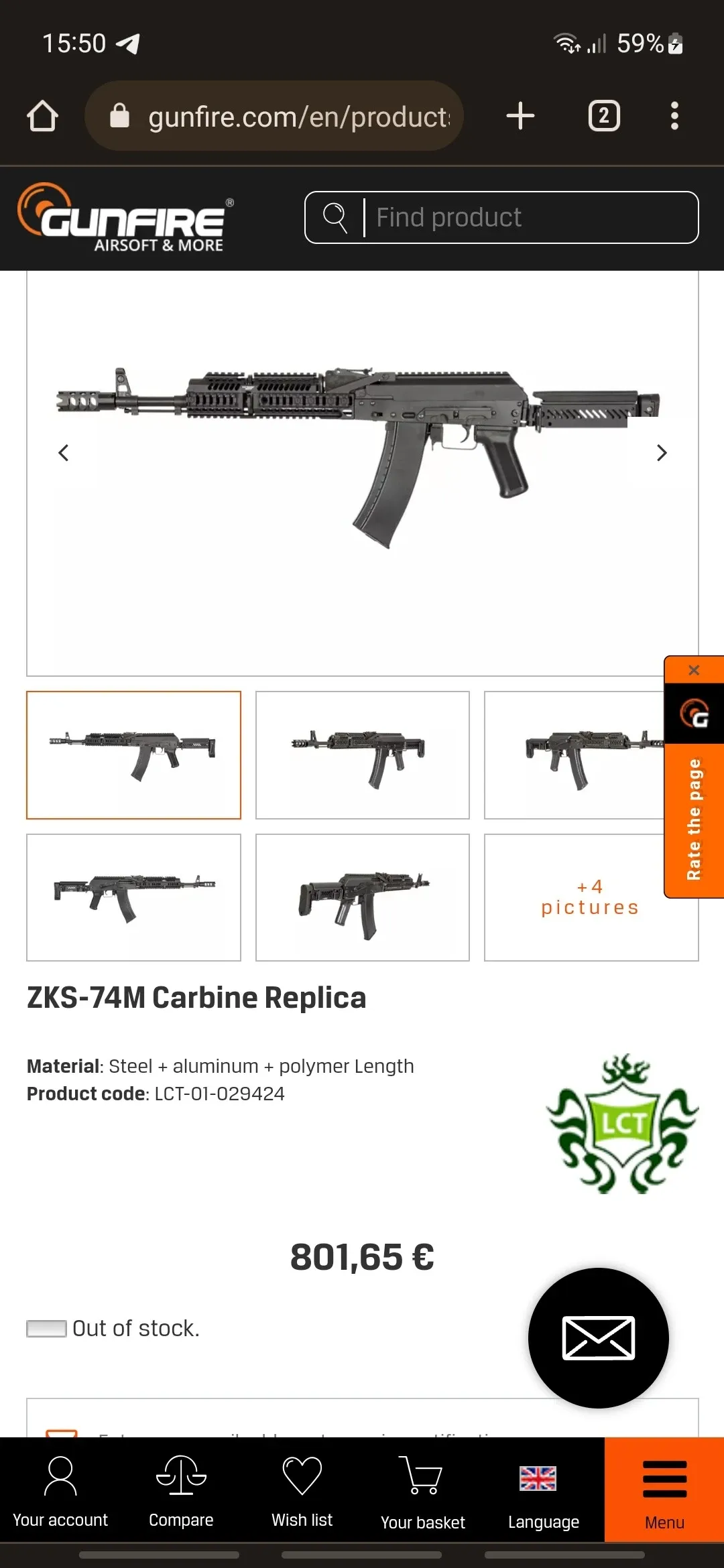
Task: Open the orange Menu button
Action: [664, 1489]
